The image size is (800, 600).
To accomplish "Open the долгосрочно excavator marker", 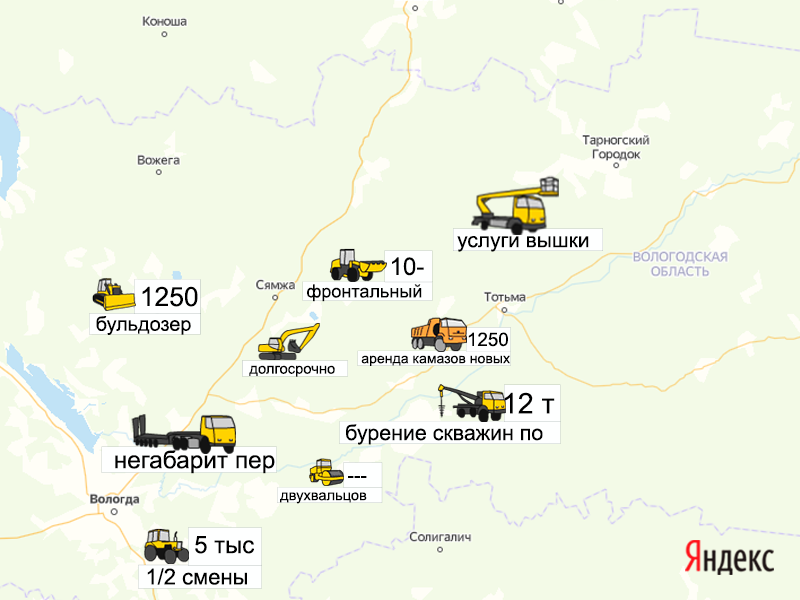I will pyautogui.click(x=289, y=342).
